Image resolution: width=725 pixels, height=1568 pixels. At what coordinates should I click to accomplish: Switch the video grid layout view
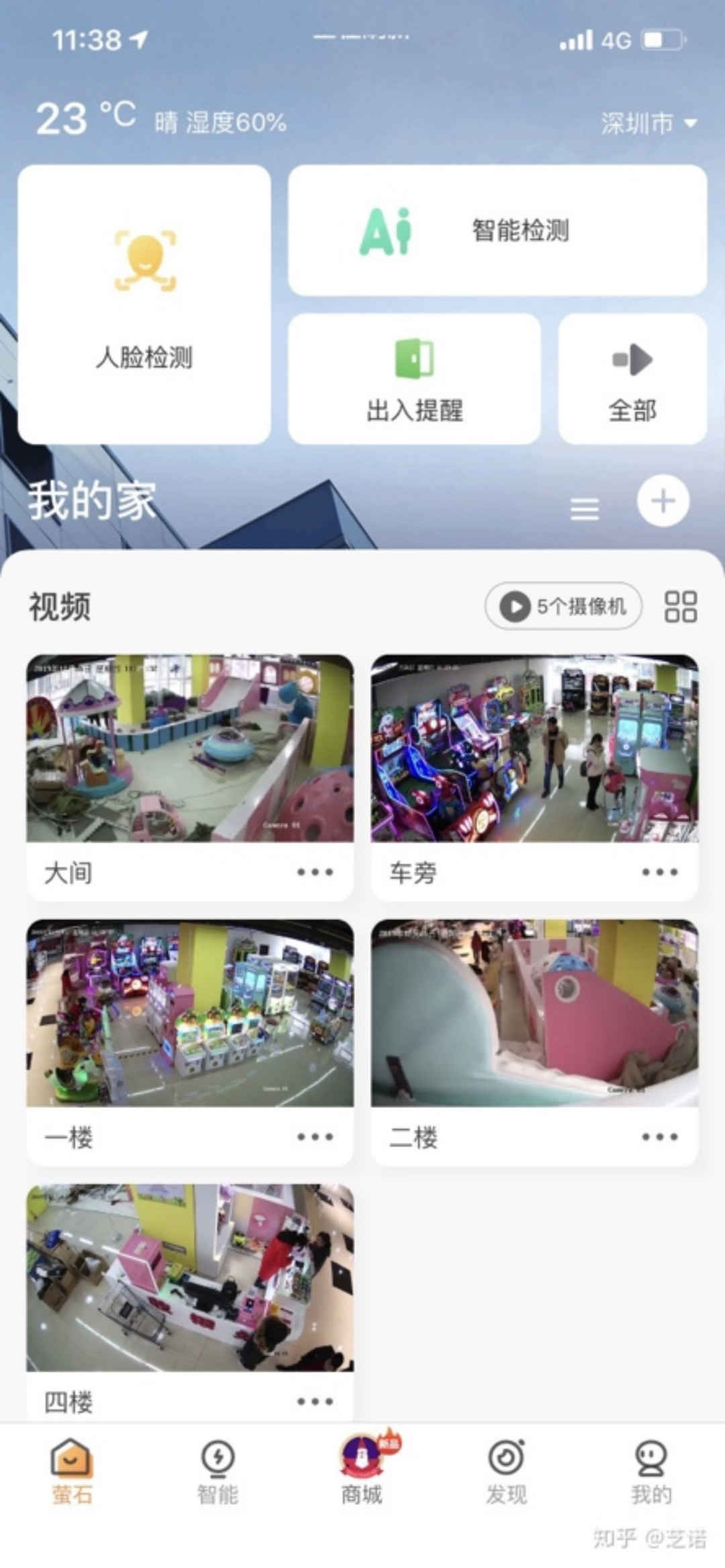click(x=680, y=606)
